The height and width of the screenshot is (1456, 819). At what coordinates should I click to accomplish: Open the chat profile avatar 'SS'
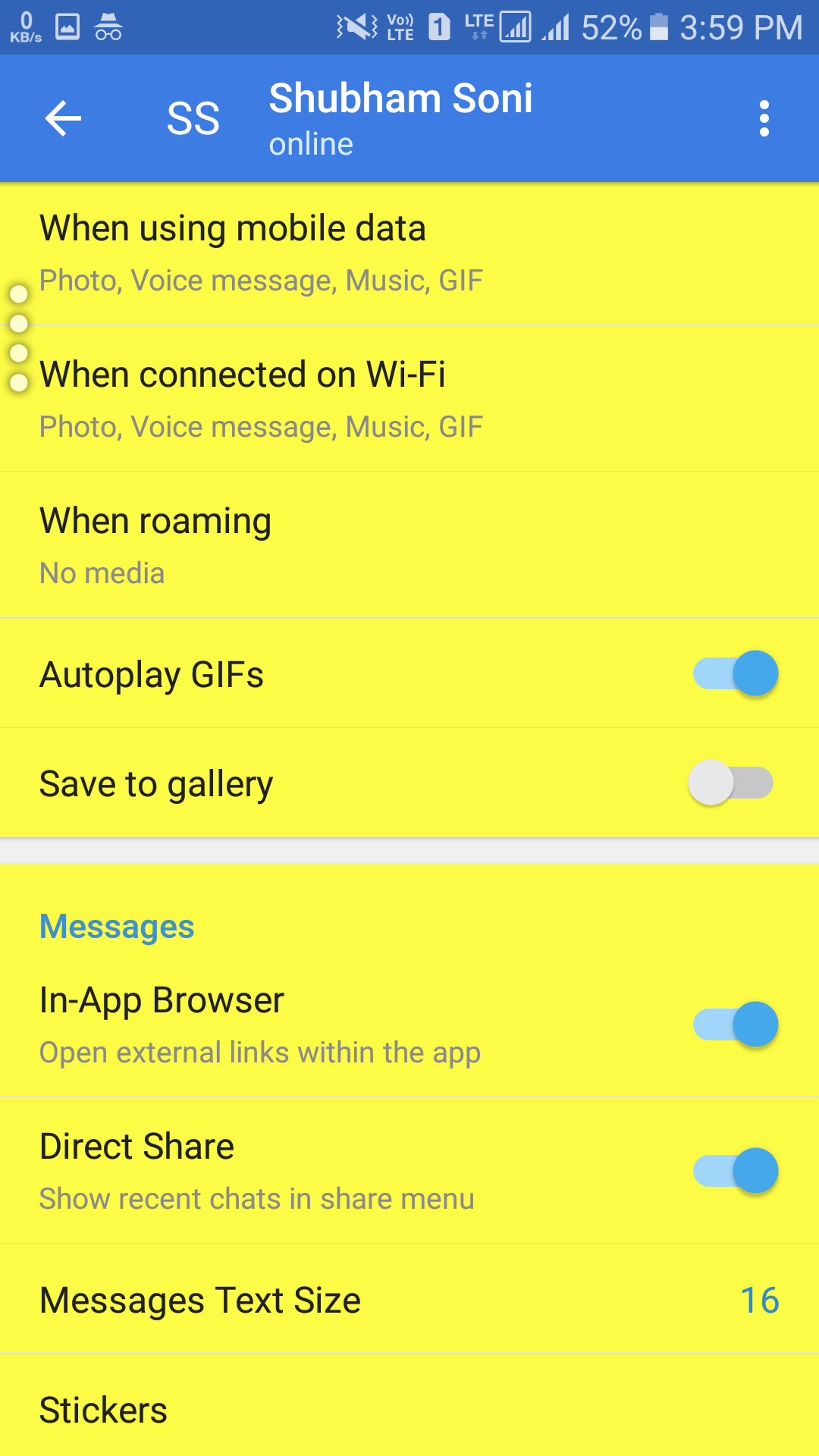(x=193, y=118)
